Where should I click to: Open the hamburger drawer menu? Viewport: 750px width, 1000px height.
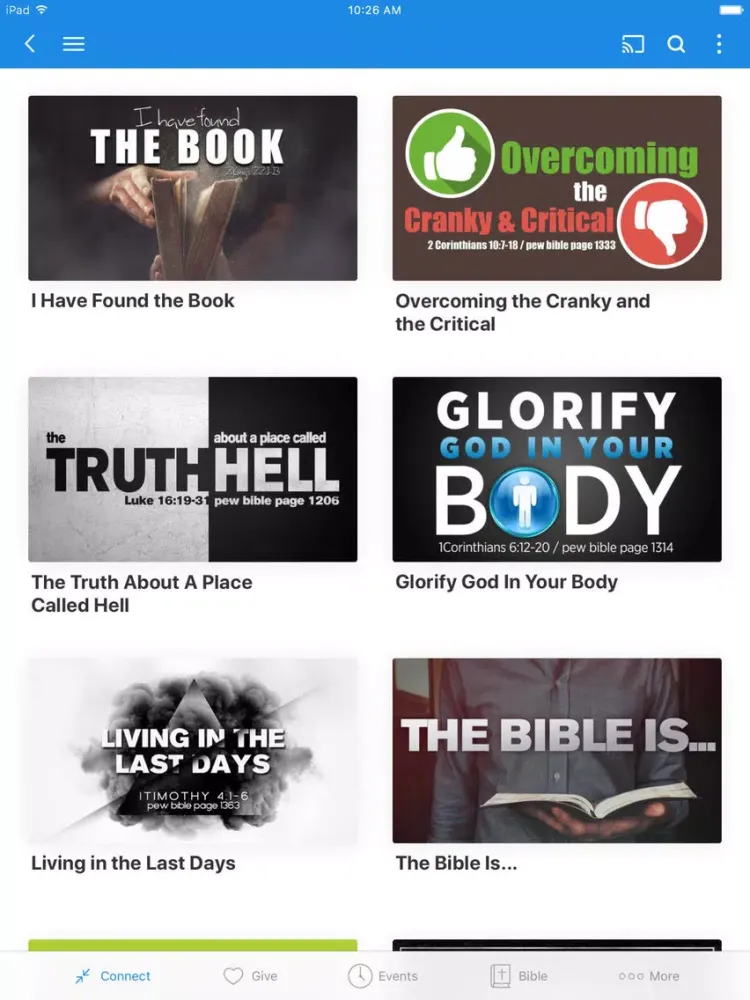(x=74, y=44)
